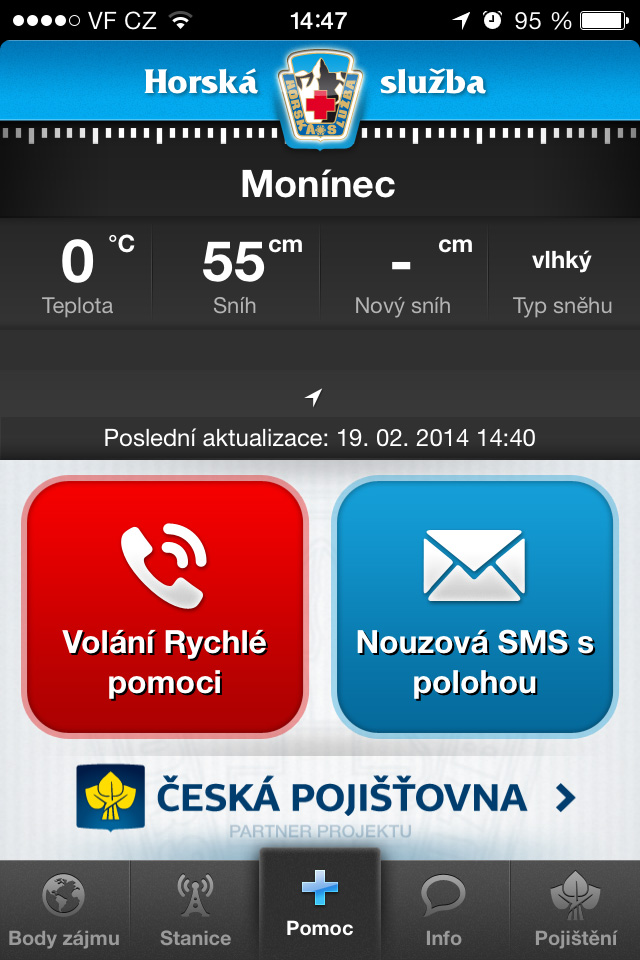640x960 pixels.
Task: Select the Pomoc tab
Action: click(320, 905)
